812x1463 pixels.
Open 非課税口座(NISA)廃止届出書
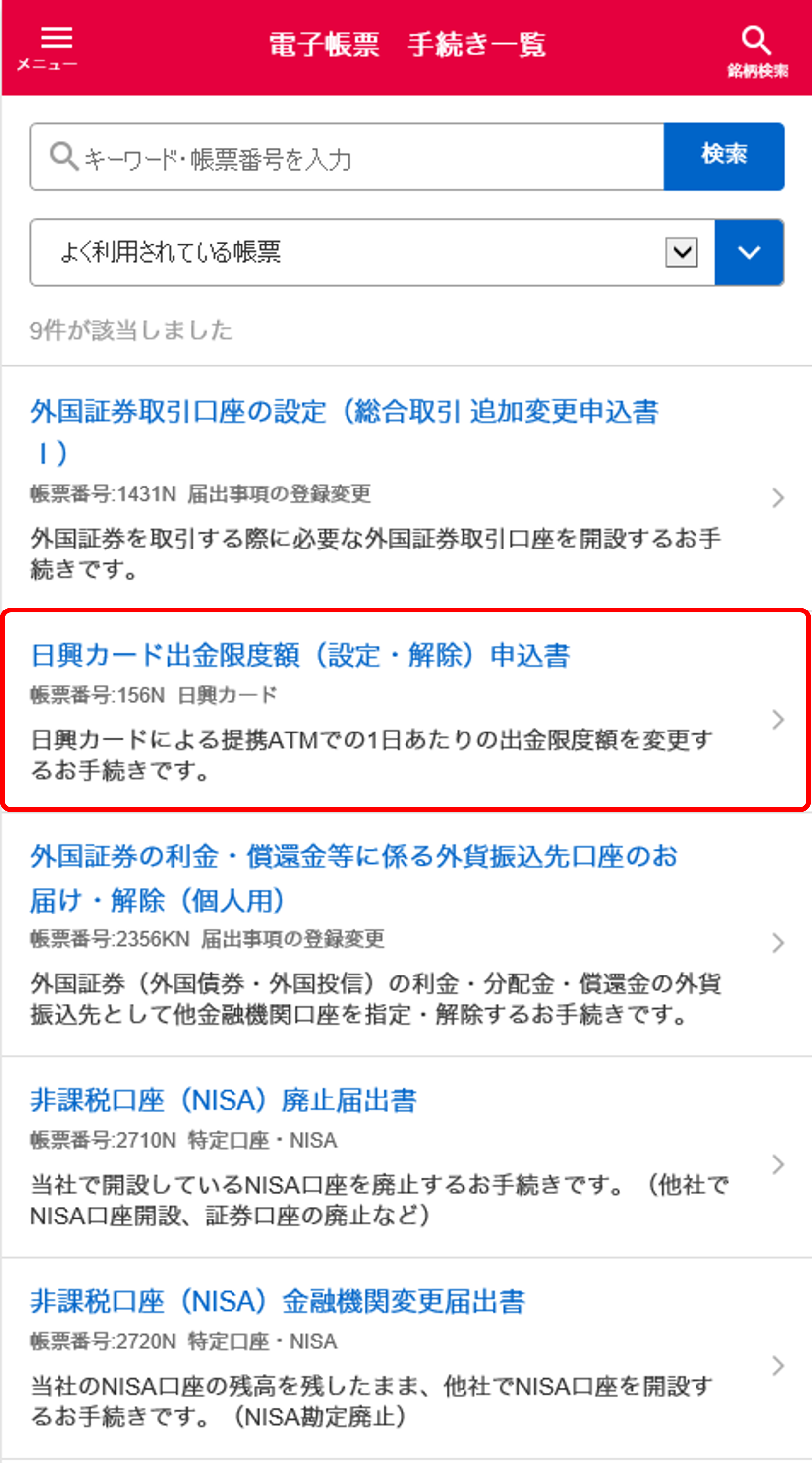(223, 1100)
